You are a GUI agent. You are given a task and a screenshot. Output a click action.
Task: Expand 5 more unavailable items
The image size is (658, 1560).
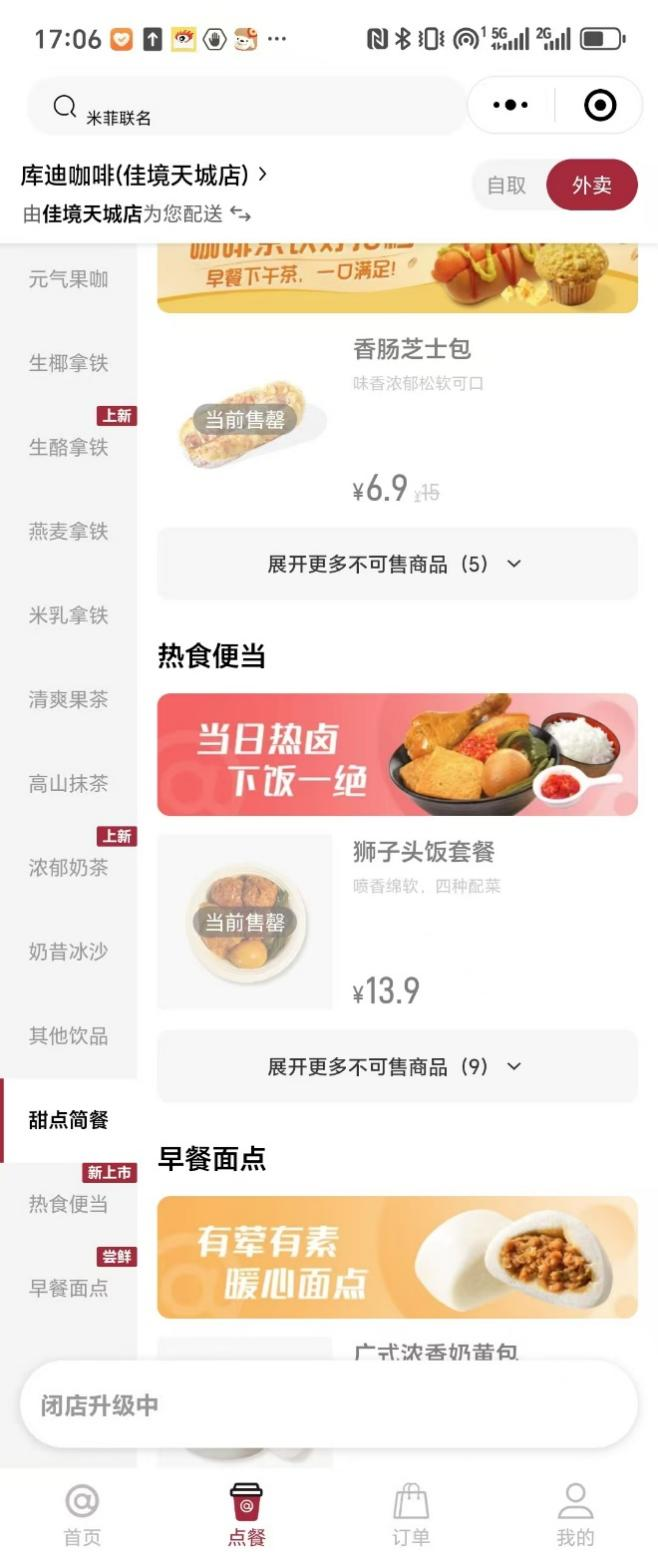point(396,564)
